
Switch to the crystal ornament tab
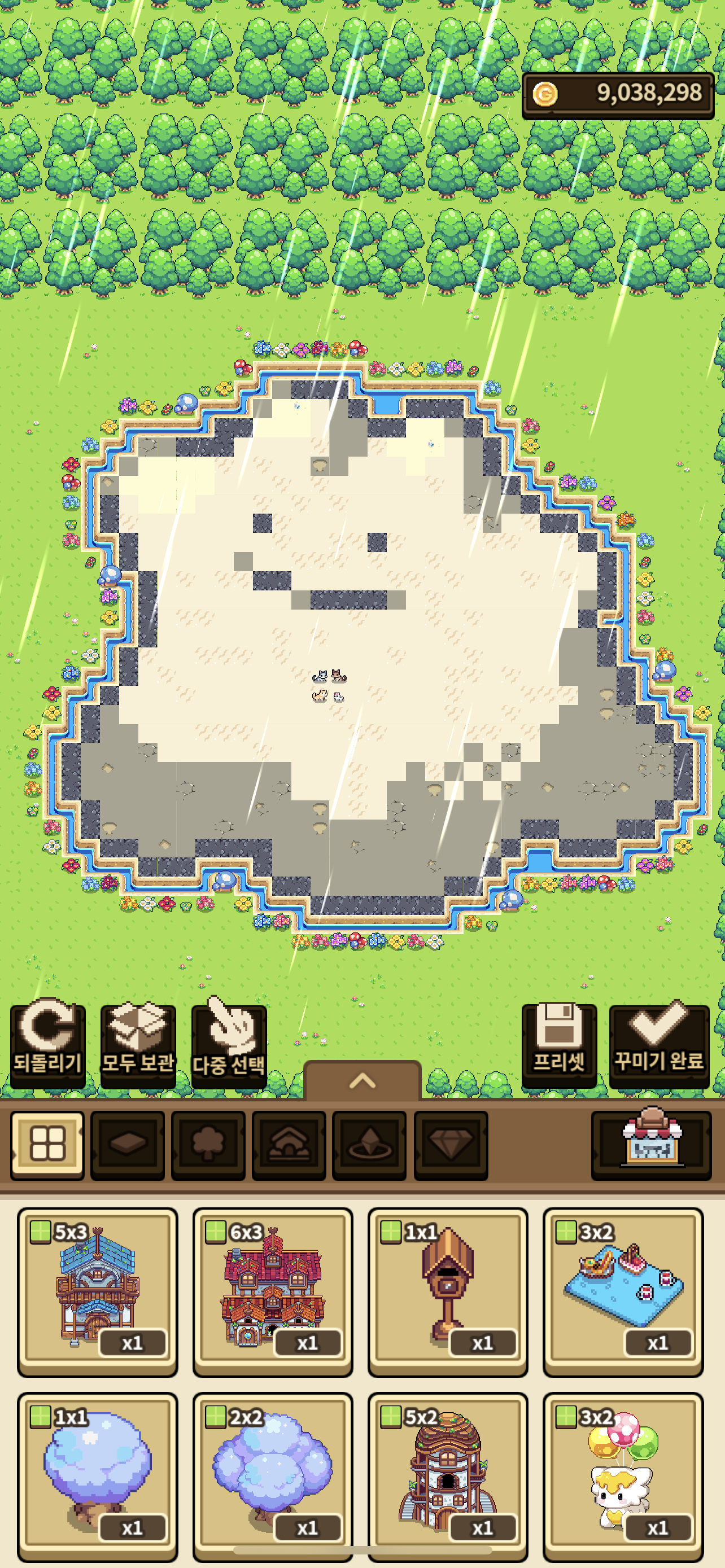(x=369, y=1144)
